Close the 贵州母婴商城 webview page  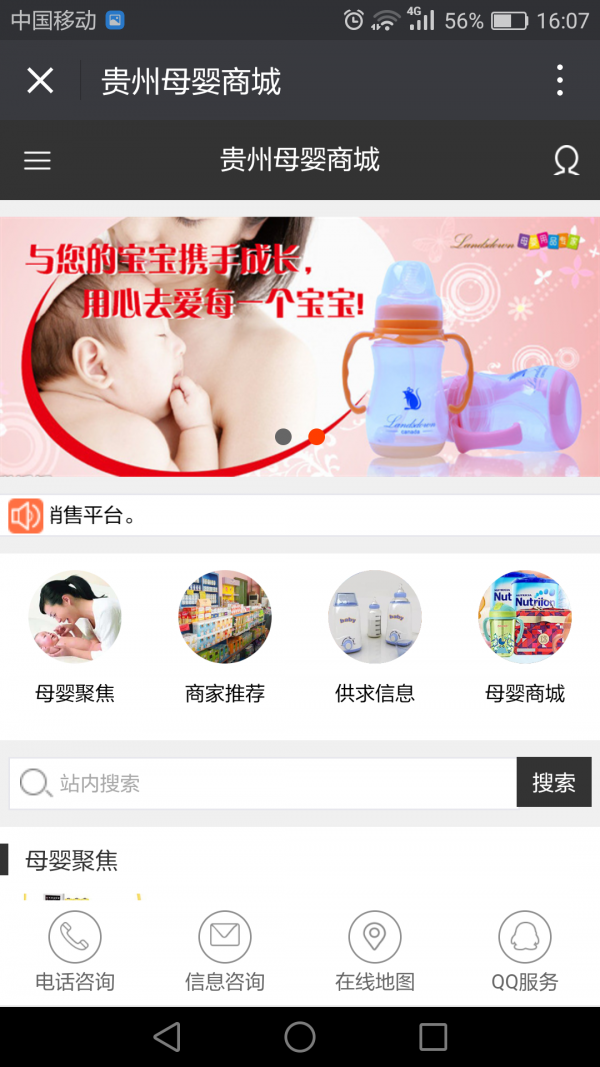[x=40, y=80]
